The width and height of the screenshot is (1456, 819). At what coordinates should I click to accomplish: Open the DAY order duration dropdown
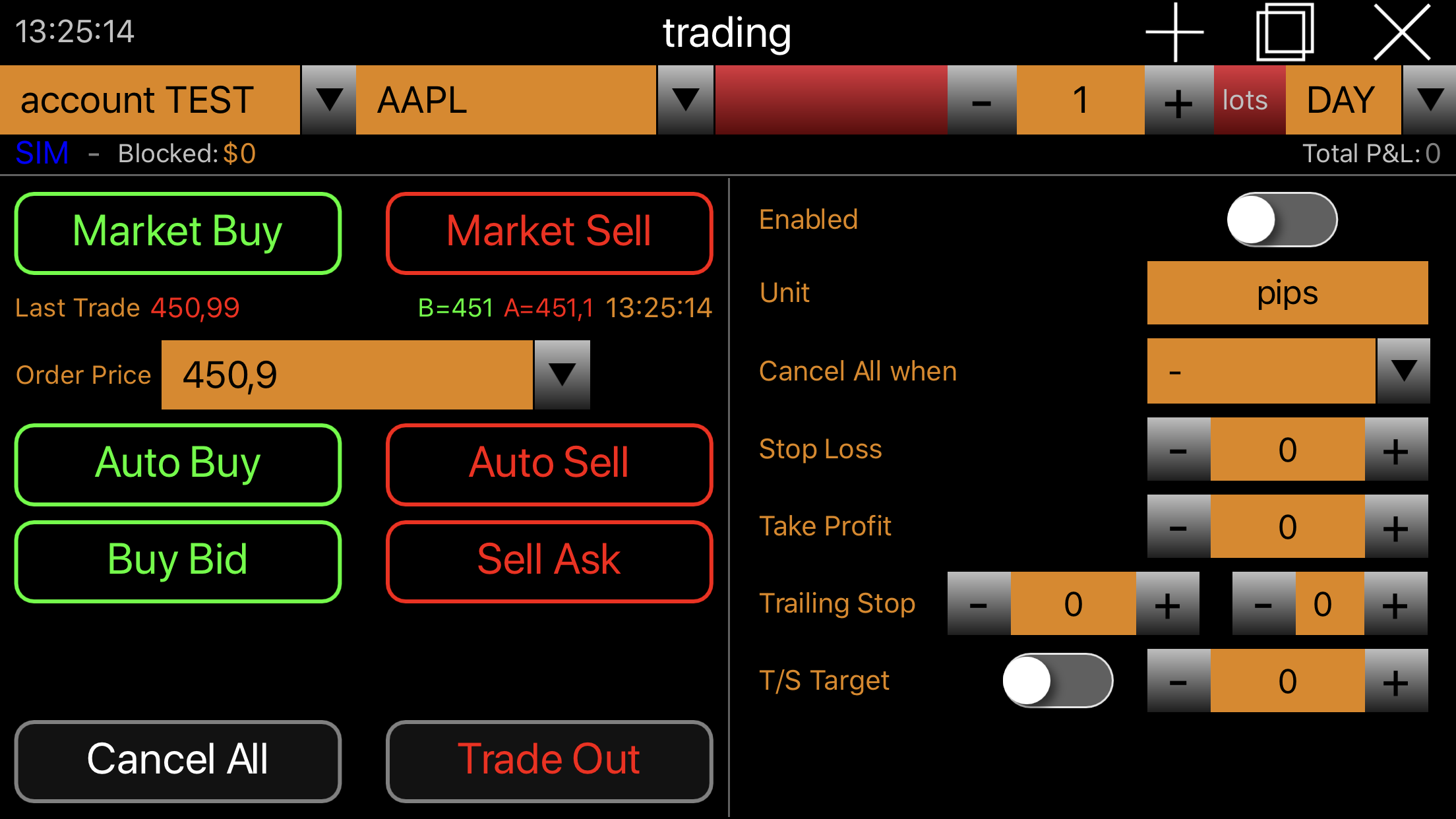coord(1429,100)
